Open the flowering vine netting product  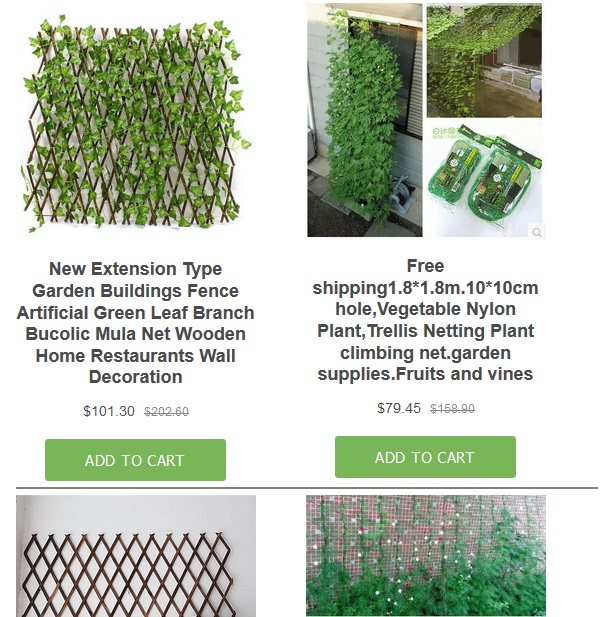click(425, 556)
